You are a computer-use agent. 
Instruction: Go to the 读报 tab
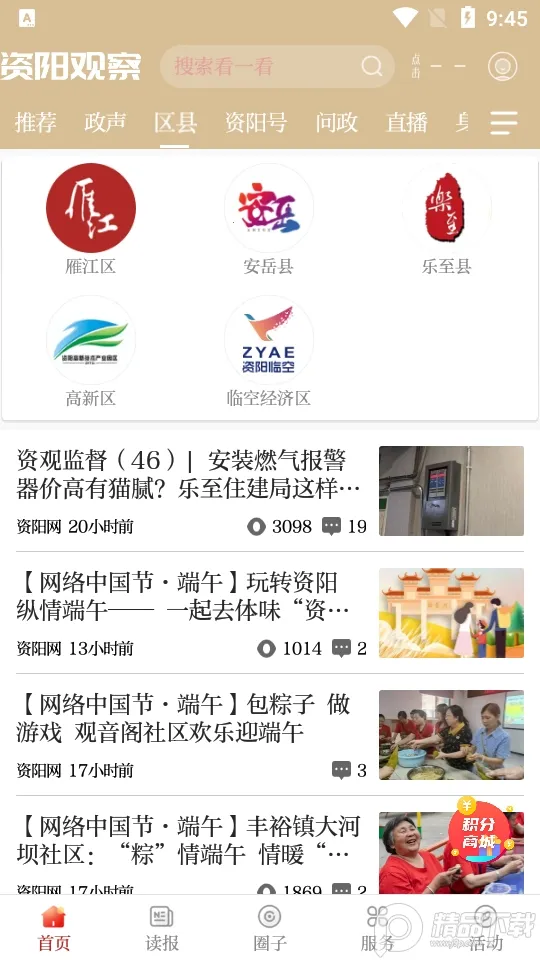tap(162, 929)
